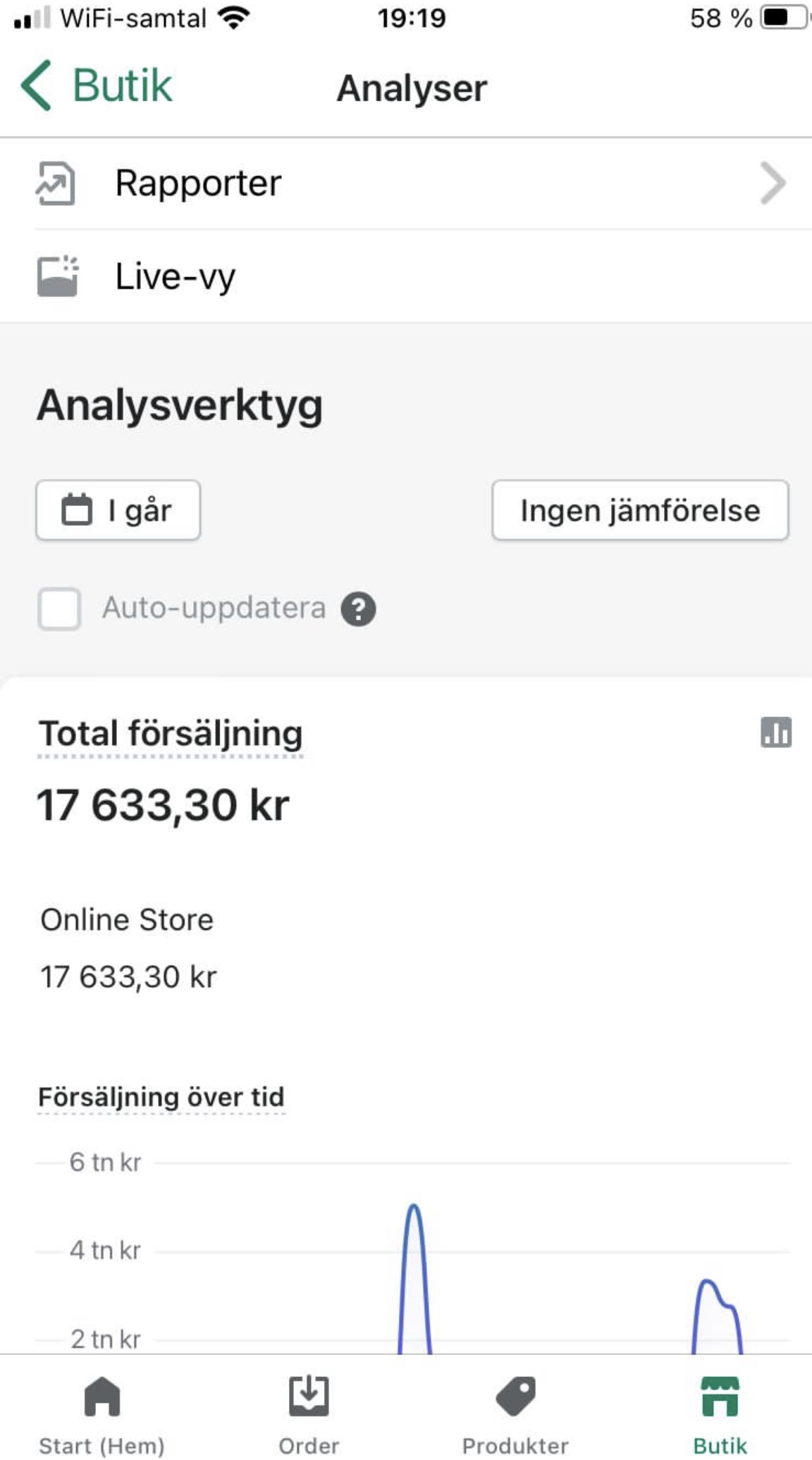Change the date range from I går
812x1460 pixels.
pos(118,510)
